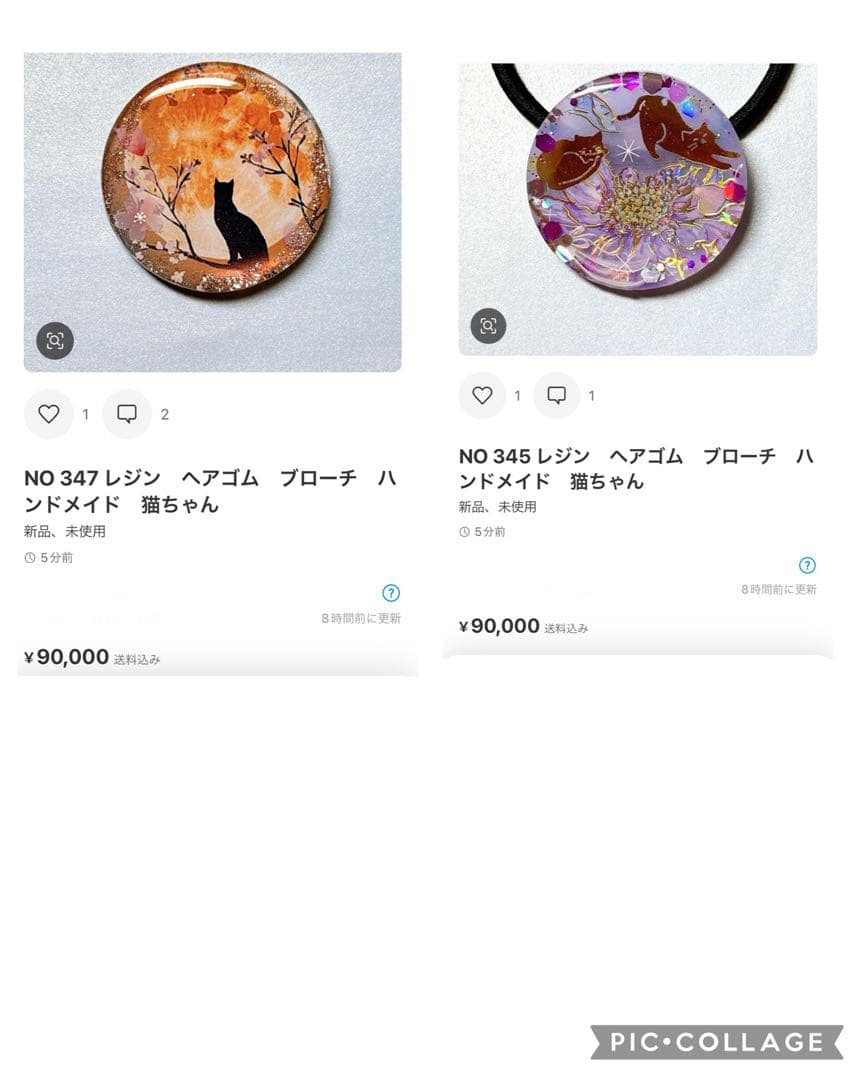Click the 8時間前に更新 text on the left listing
The width and height of the screenshot is (864, 1080).
pos(360,618)
